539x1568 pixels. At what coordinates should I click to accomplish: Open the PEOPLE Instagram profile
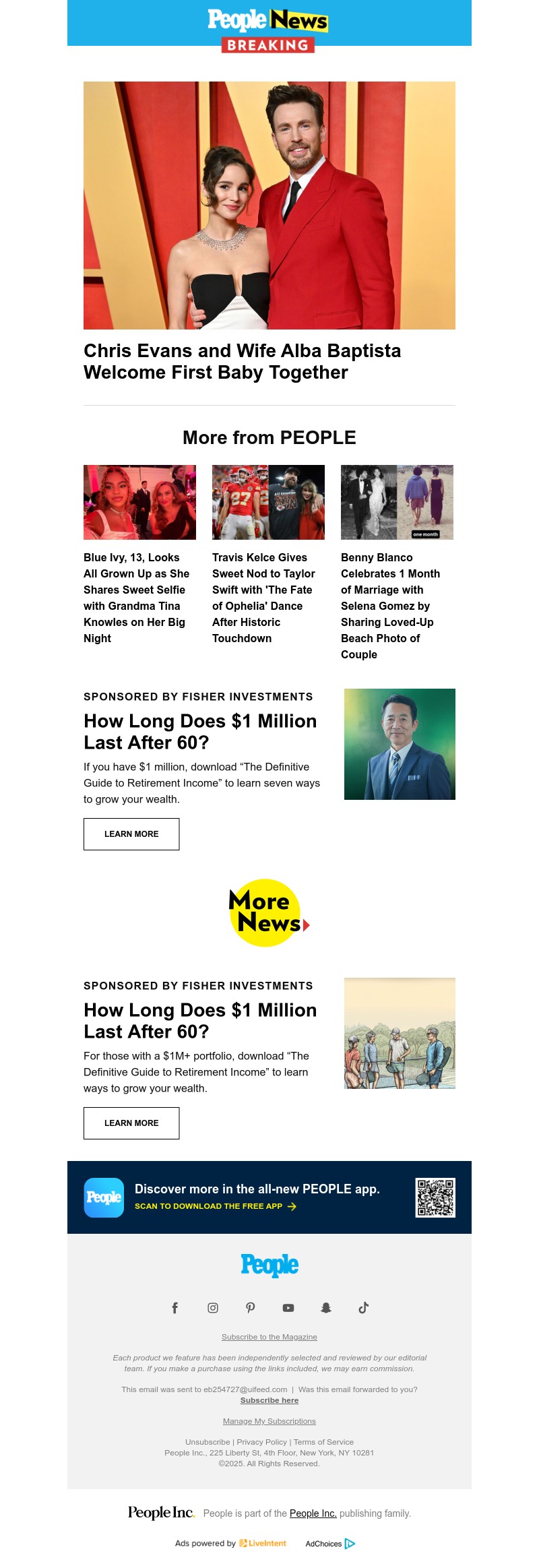(213, 1308)
